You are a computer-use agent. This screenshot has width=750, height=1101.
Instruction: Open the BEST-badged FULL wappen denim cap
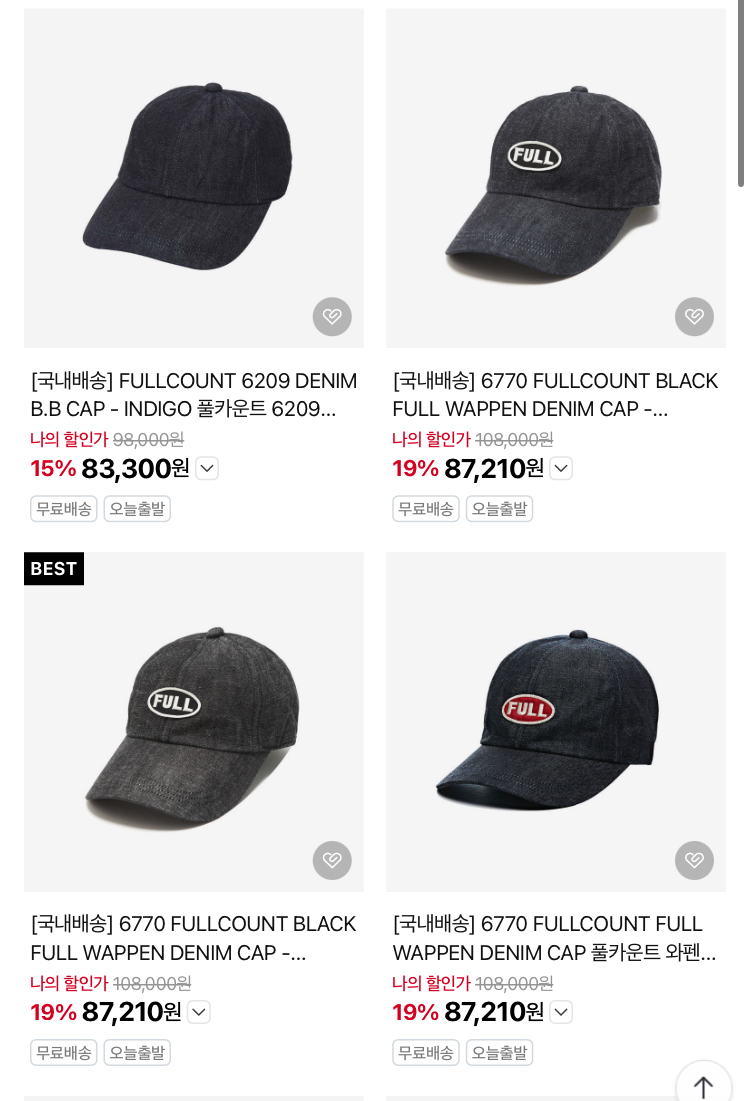click(x=193, y=721)
